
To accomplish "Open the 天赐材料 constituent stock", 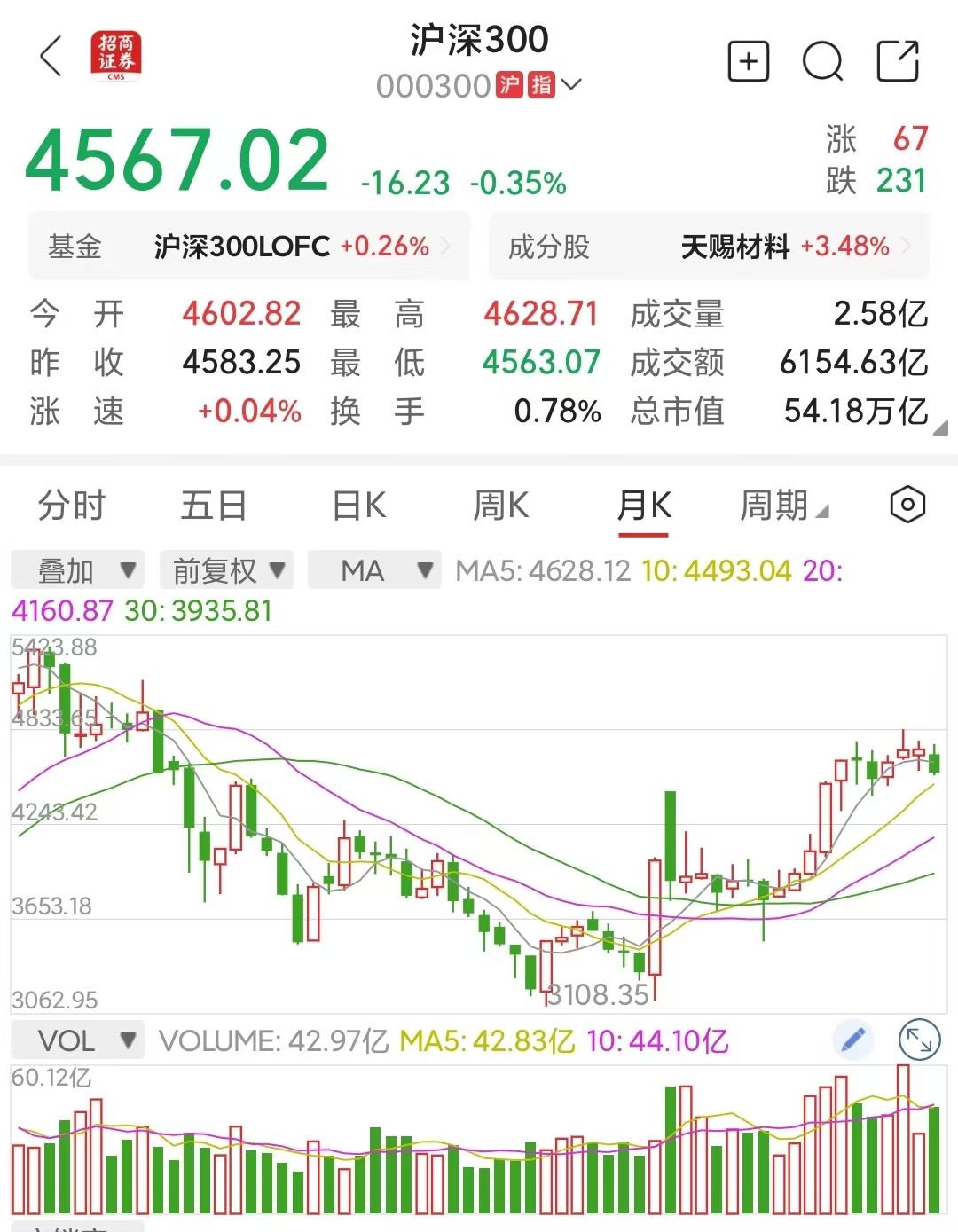I will pyautogui.click(x=738, y=247).
